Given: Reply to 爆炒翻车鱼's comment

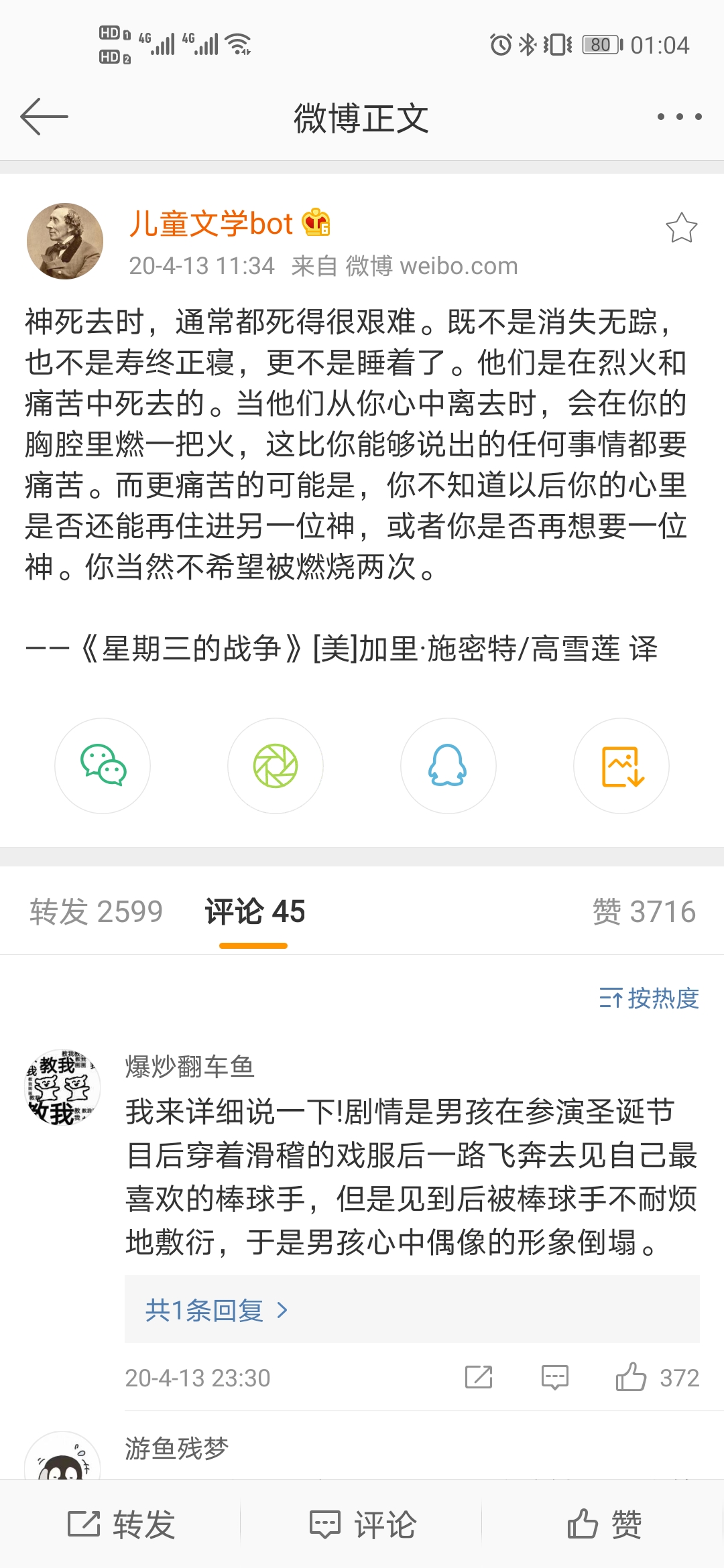Looking at the screenshot, I should tap(554, 1378).
